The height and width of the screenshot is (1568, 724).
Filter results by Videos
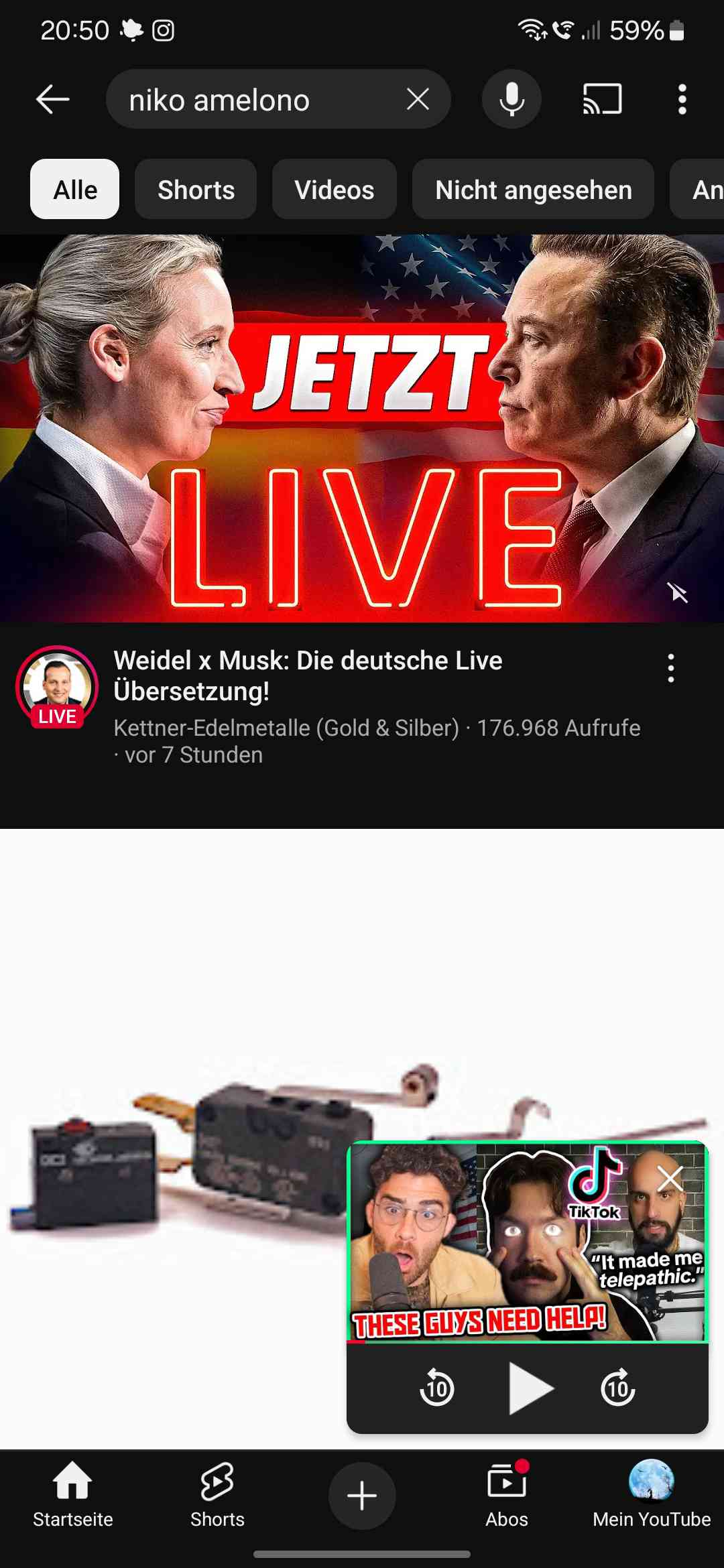(x=334, y=190)
